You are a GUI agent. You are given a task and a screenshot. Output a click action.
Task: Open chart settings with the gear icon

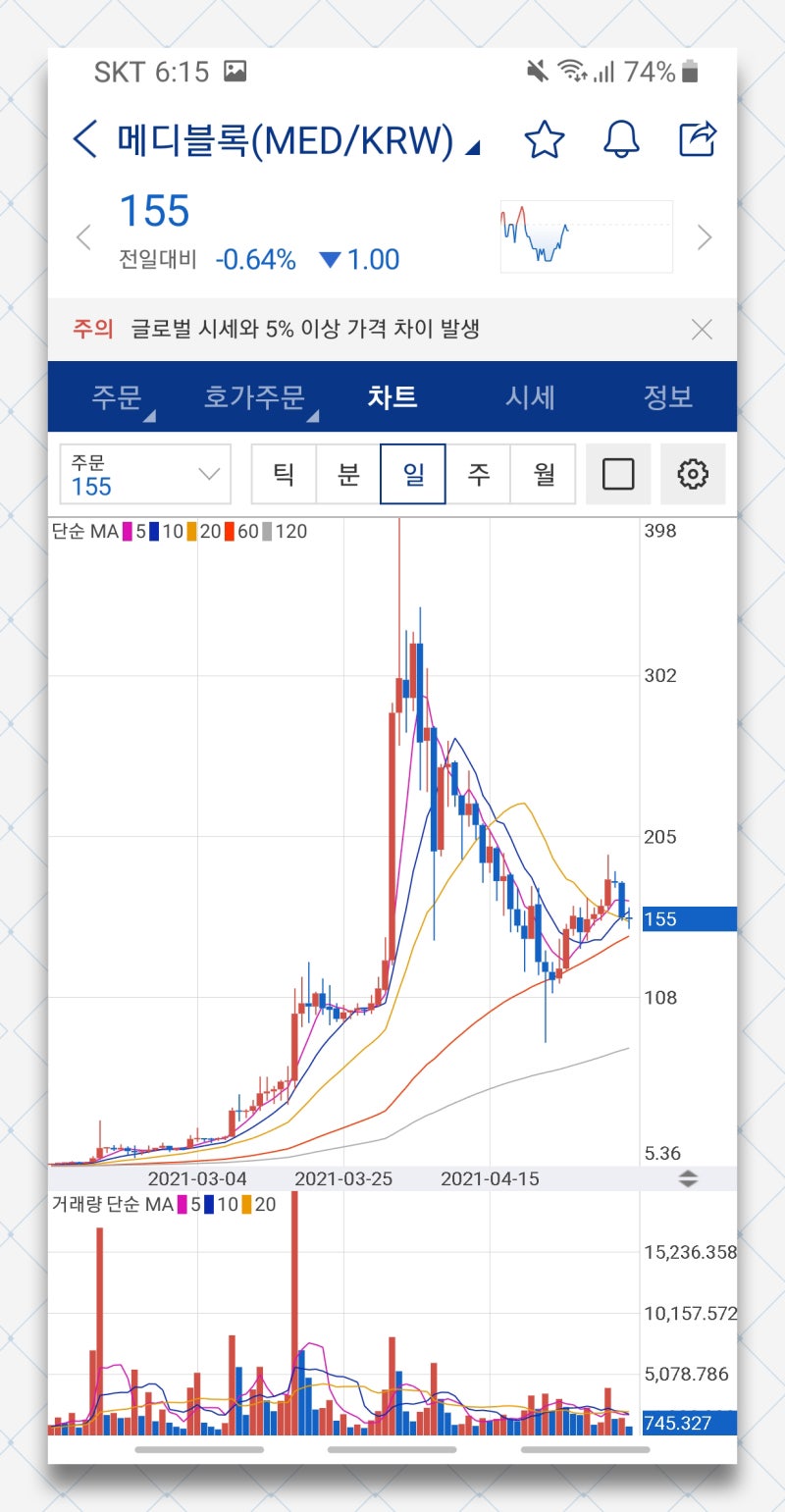pos(694,473)
